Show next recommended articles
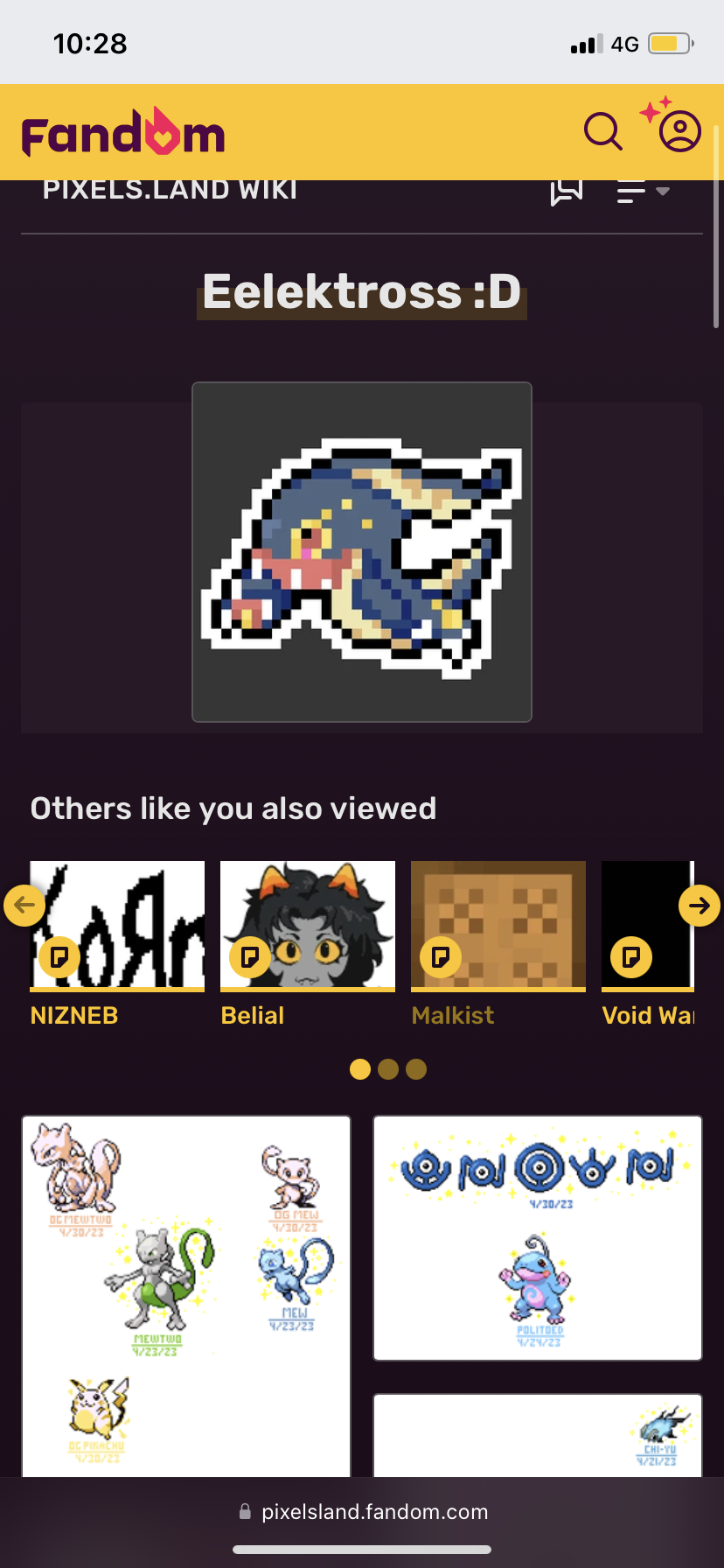The image size is (724, 1568). tap(700, 906)
